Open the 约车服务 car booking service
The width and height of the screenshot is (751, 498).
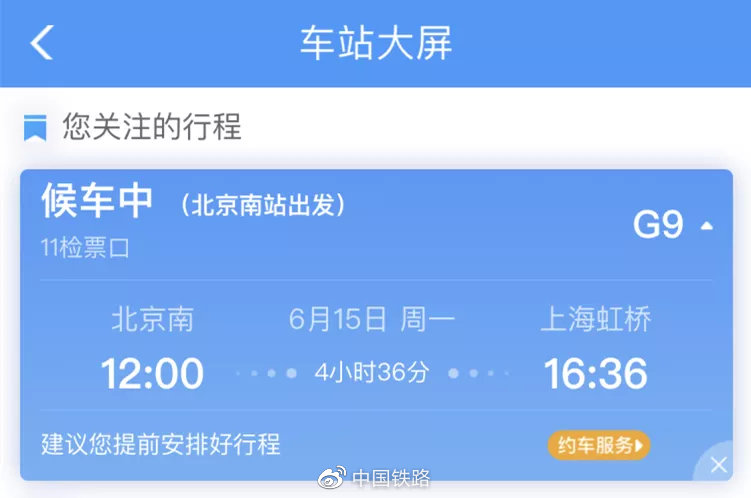pos(598,444)
